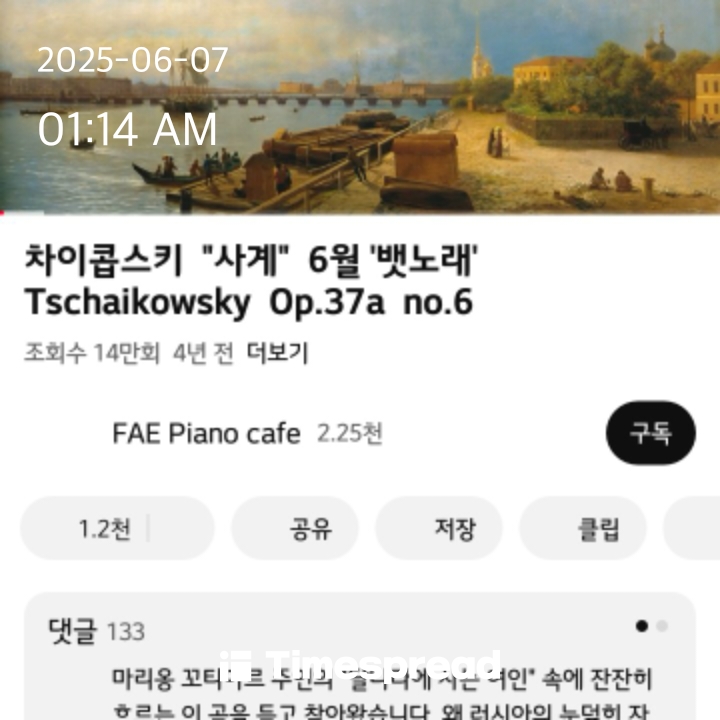The image size is (720, 720).
Task: Open the 댓글 133 comments section
Action: click(96, 631)
